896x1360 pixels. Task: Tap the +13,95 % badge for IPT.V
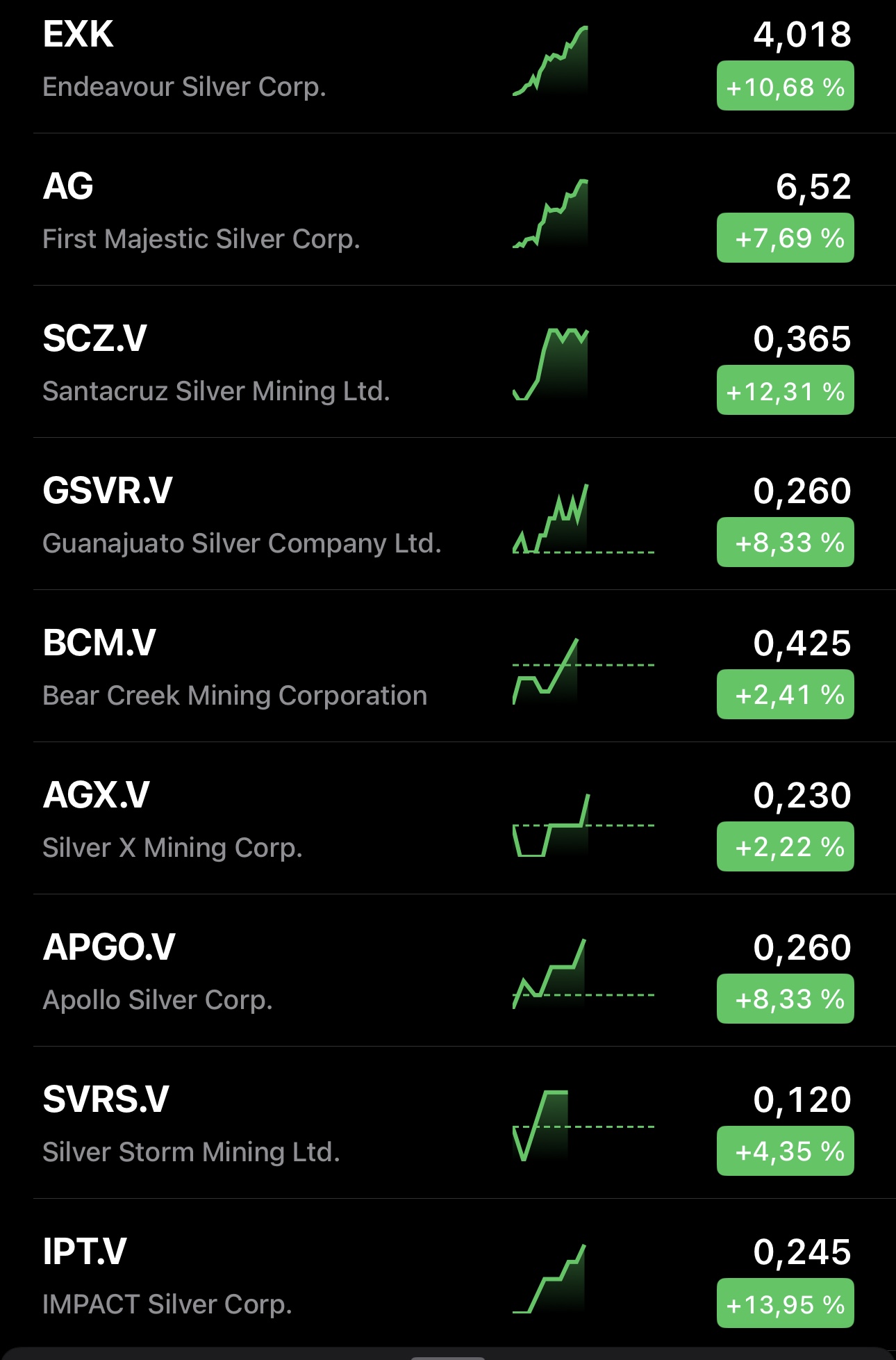(785, 1304)
